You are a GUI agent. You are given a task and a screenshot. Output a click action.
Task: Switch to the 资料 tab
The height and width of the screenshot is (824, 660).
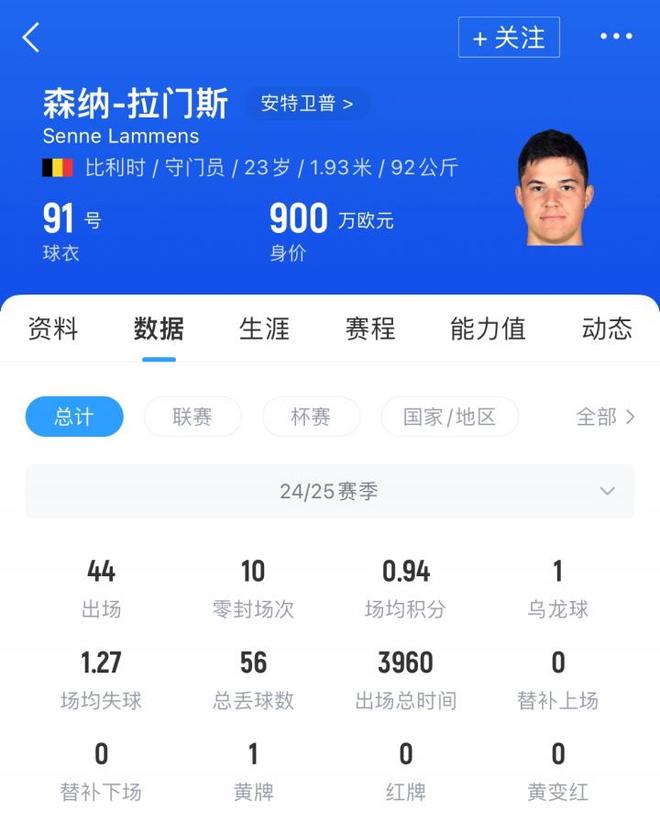tap(52, 328)
